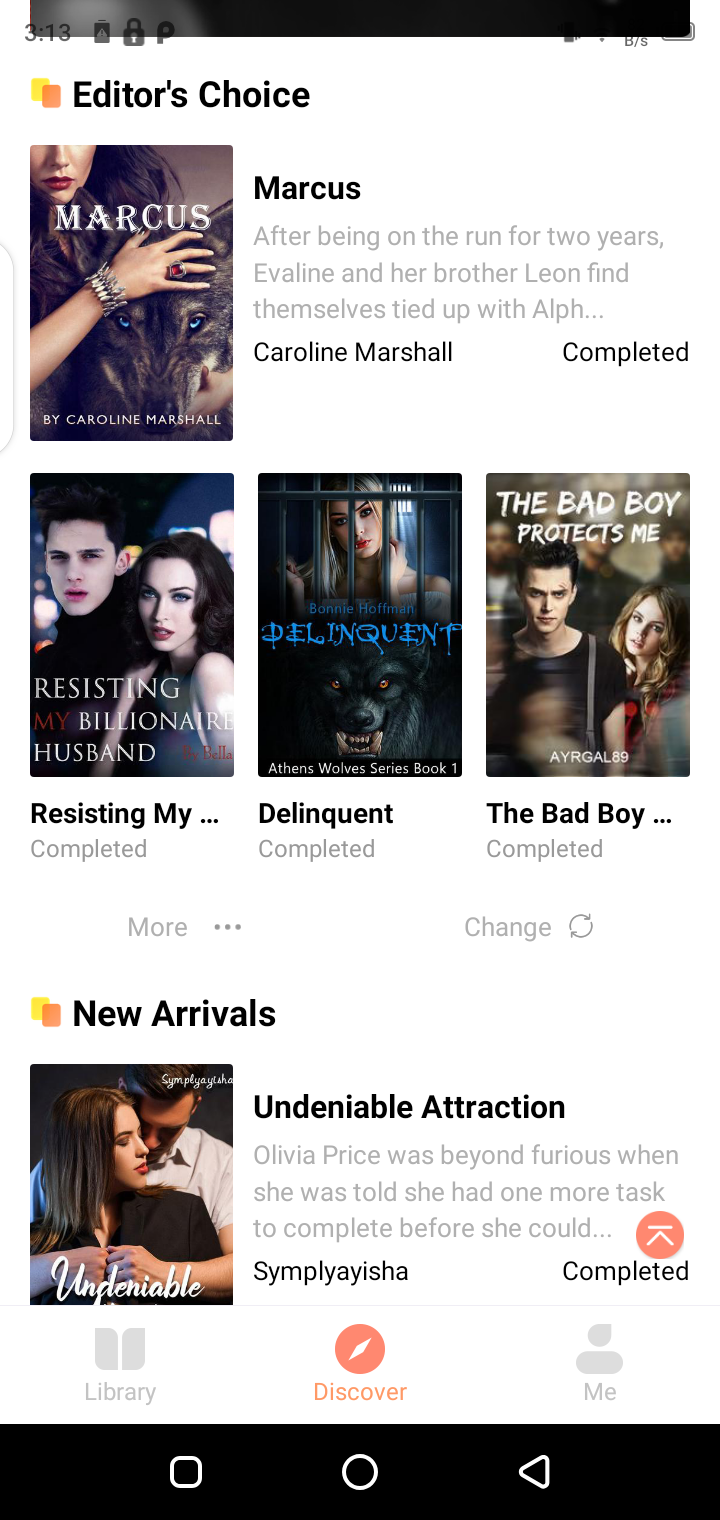
Task: Go back using the system back button
Action: tap(534, 1472)
